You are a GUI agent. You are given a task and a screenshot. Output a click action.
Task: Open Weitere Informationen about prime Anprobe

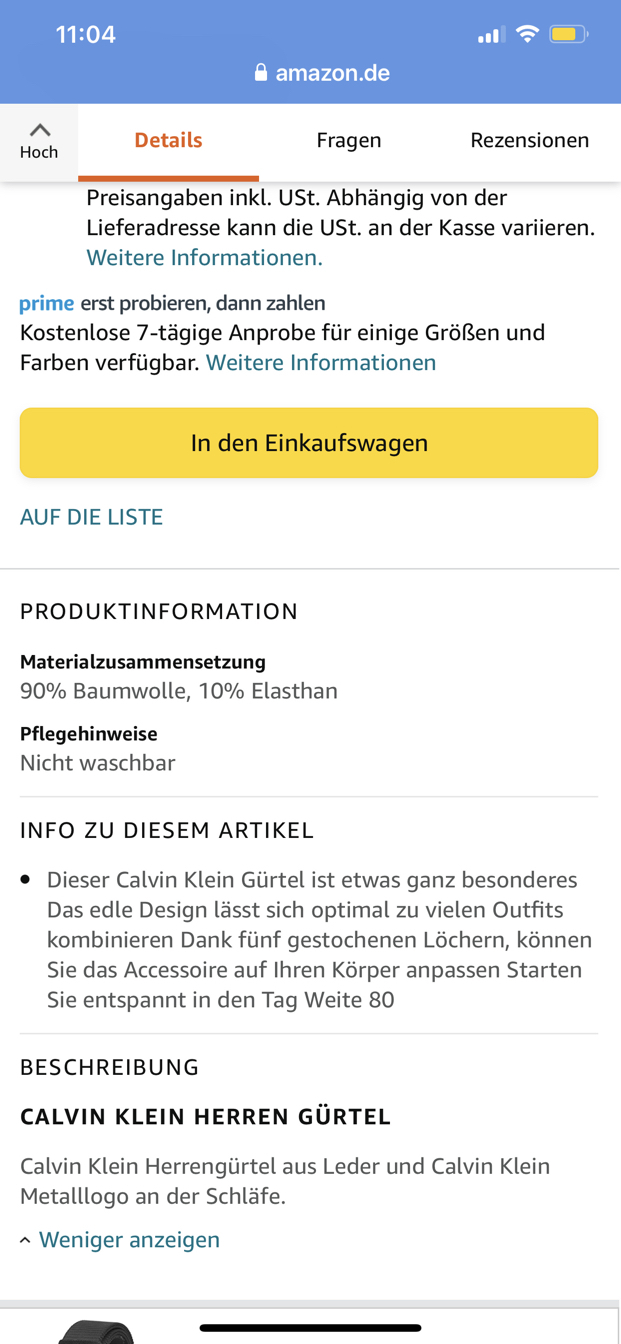pos(321,362)
